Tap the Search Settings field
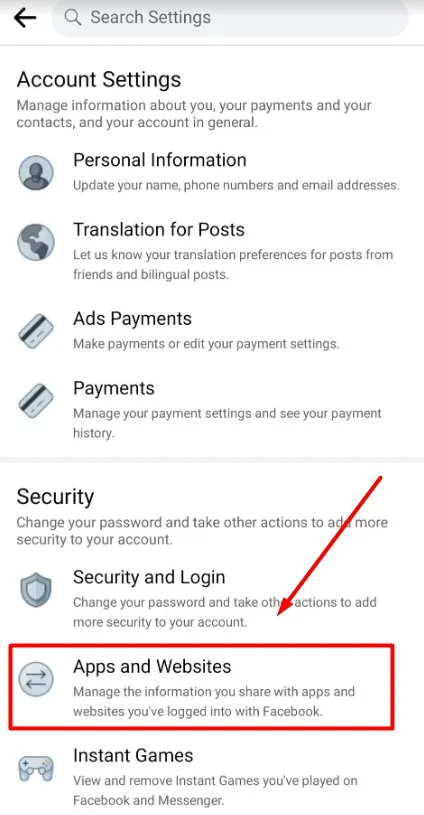Viewport: 424px width, 815px height. [230, 17]
